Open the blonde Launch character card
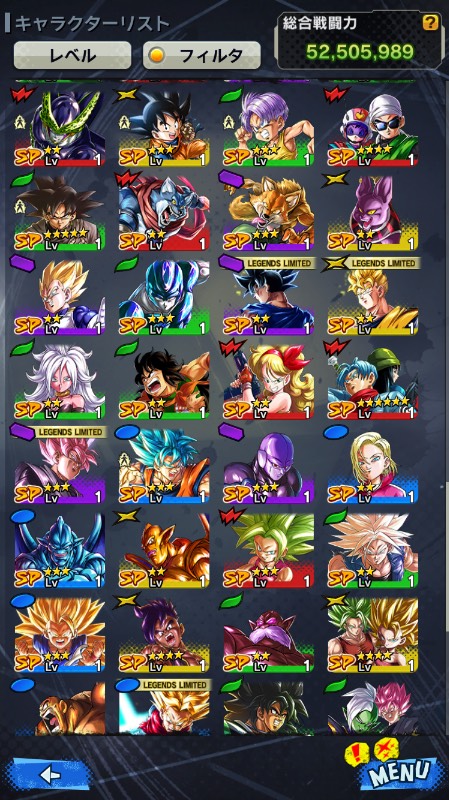 coord(268,381)
